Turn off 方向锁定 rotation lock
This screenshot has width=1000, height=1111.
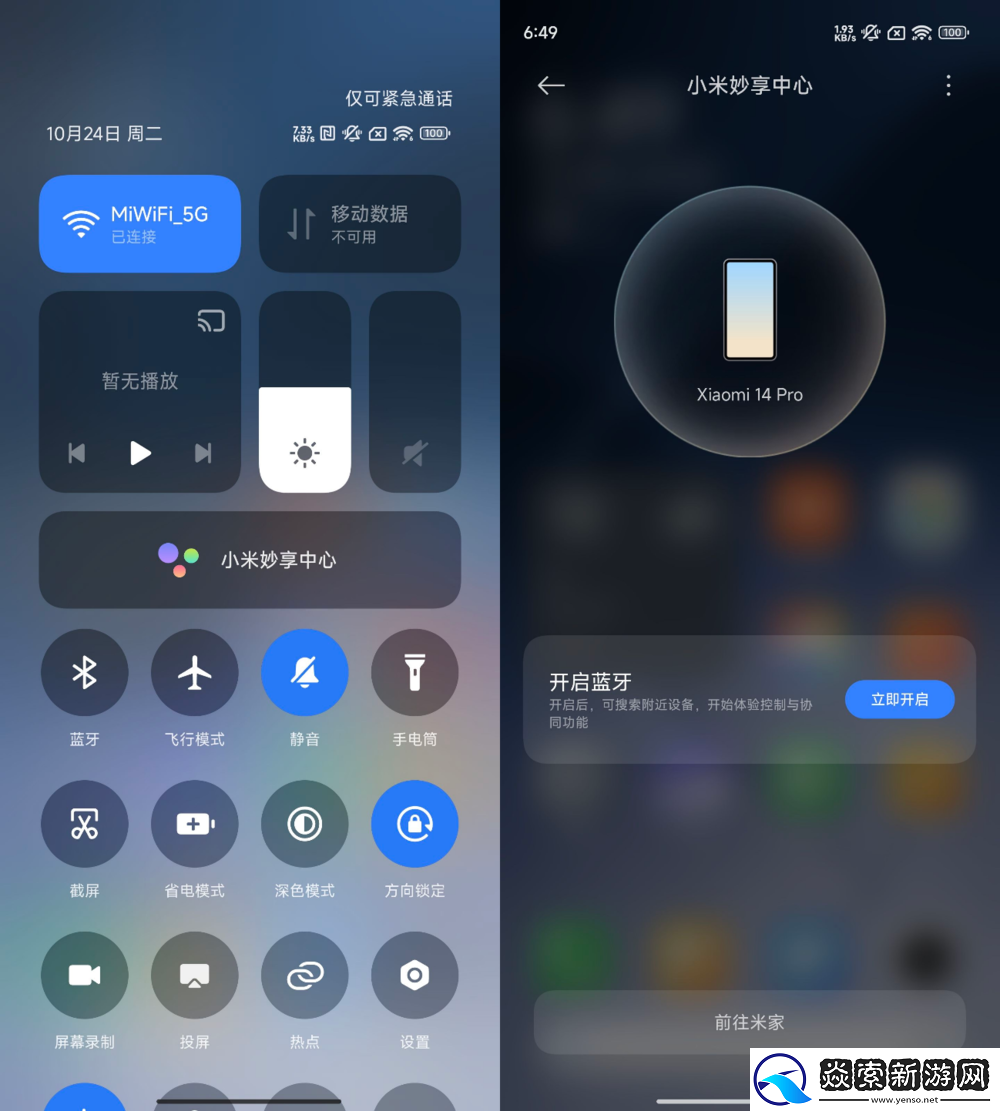coord(415,824)
